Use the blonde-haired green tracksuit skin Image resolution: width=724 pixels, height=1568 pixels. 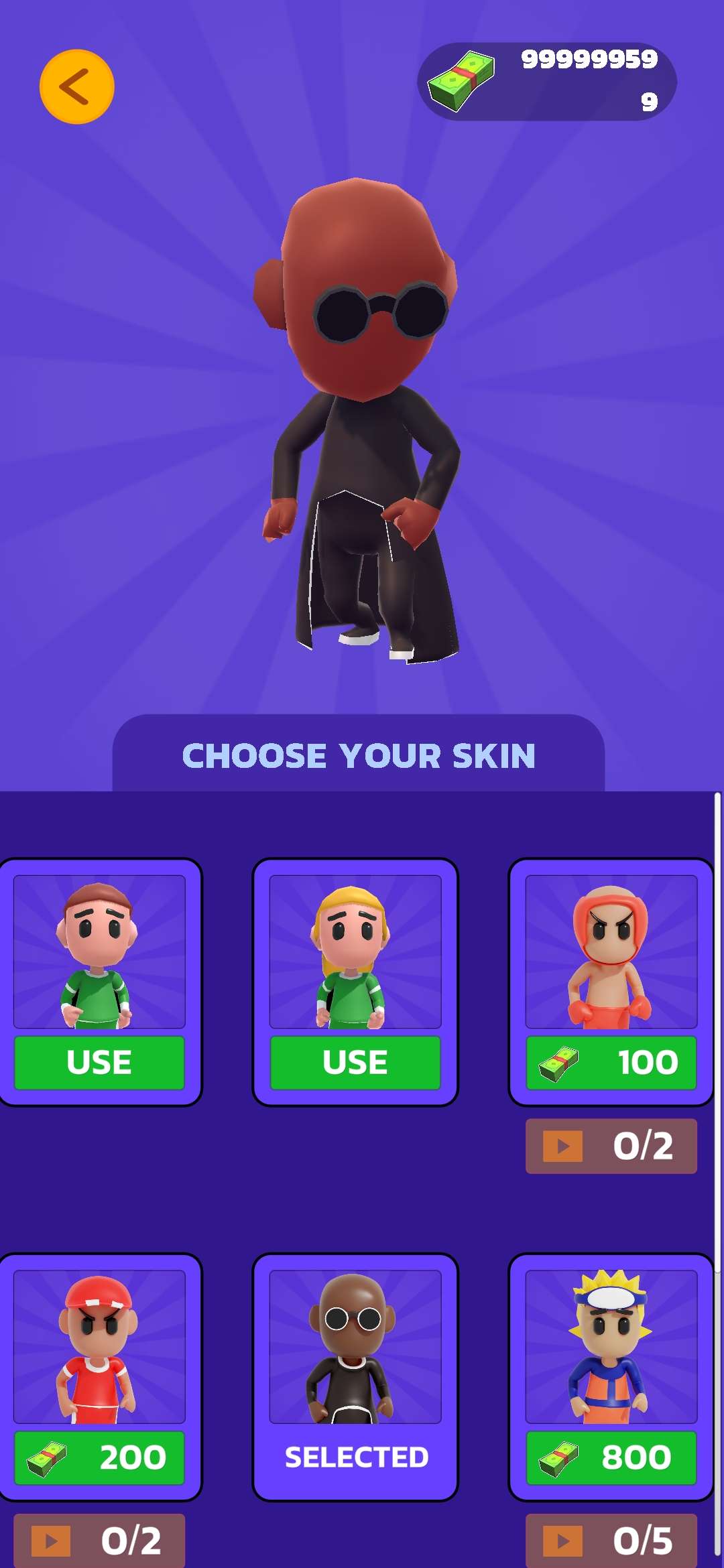355,1062
